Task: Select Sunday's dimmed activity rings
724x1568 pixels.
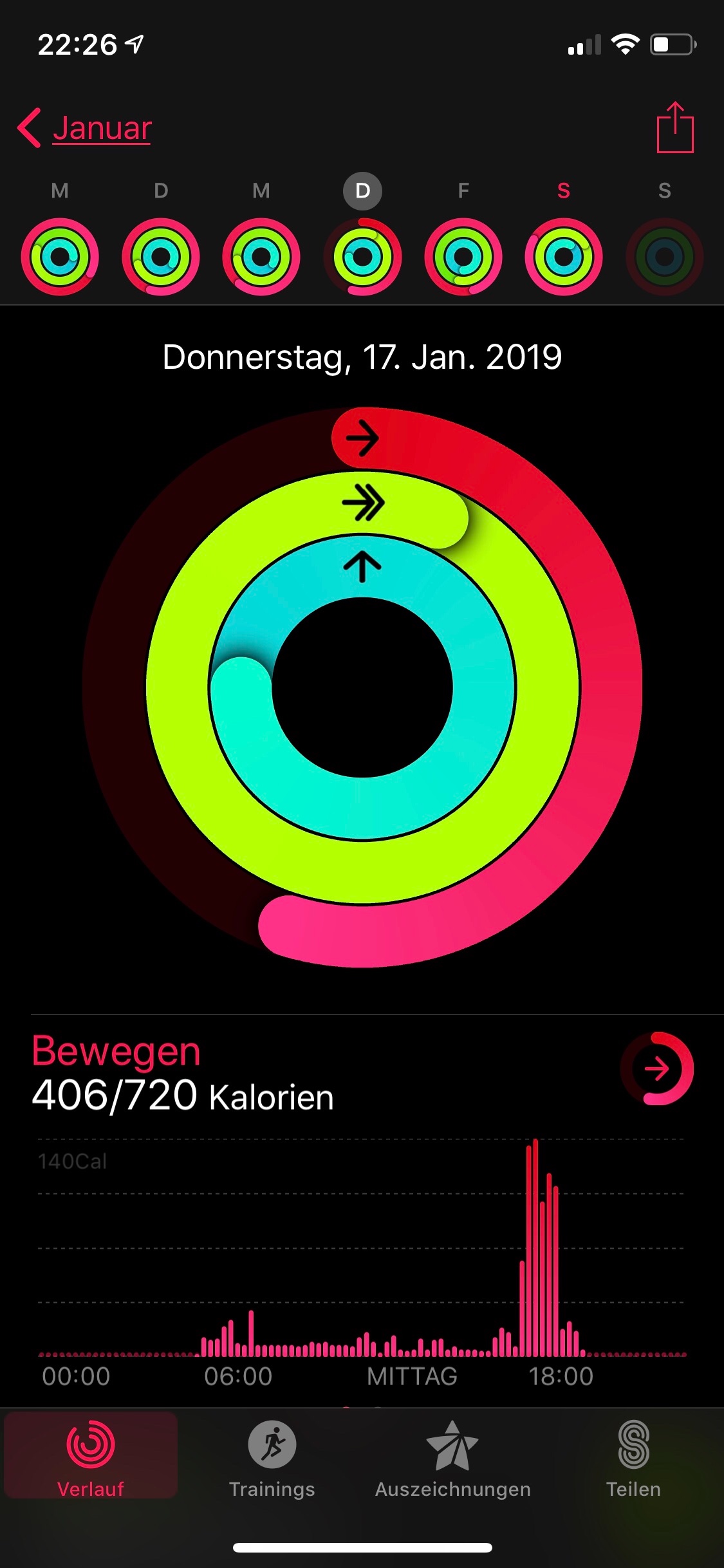Action: pyautogui.click(x=665, y=257)
